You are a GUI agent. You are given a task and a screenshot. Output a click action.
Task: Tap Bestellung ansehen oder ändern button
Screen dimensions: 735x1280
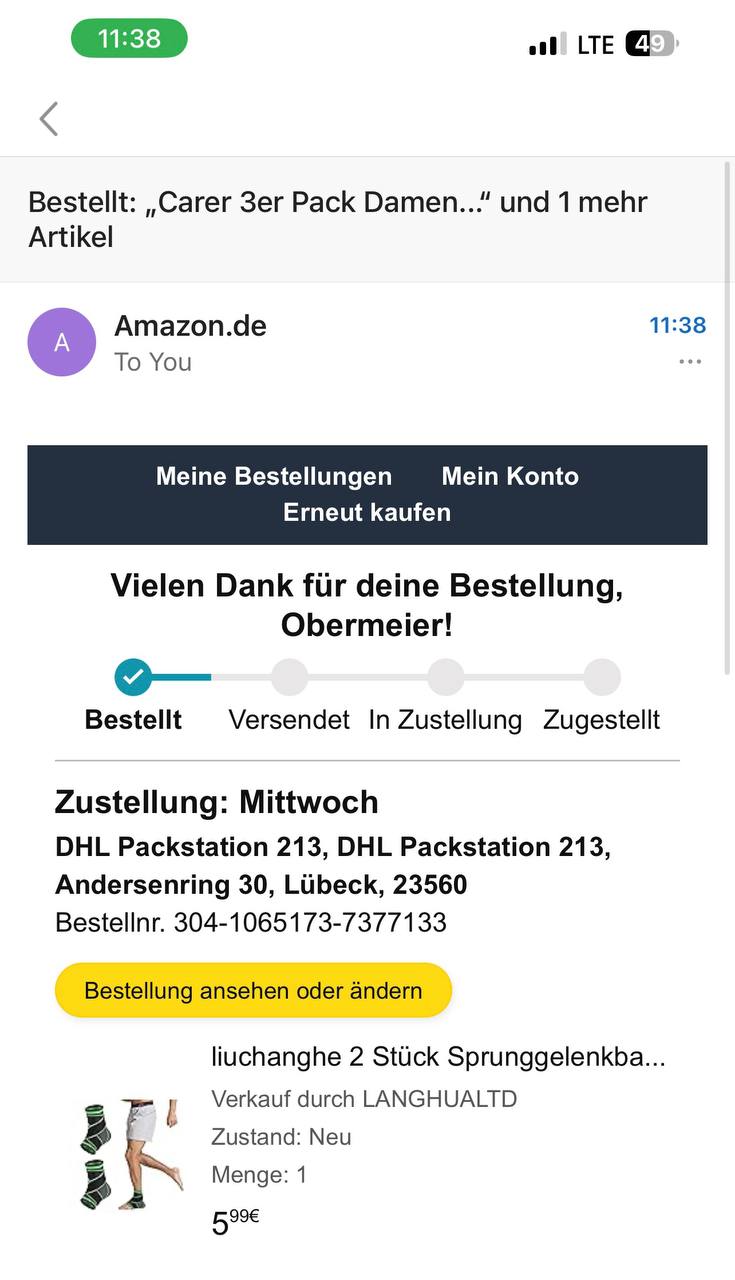coord(253,991)
